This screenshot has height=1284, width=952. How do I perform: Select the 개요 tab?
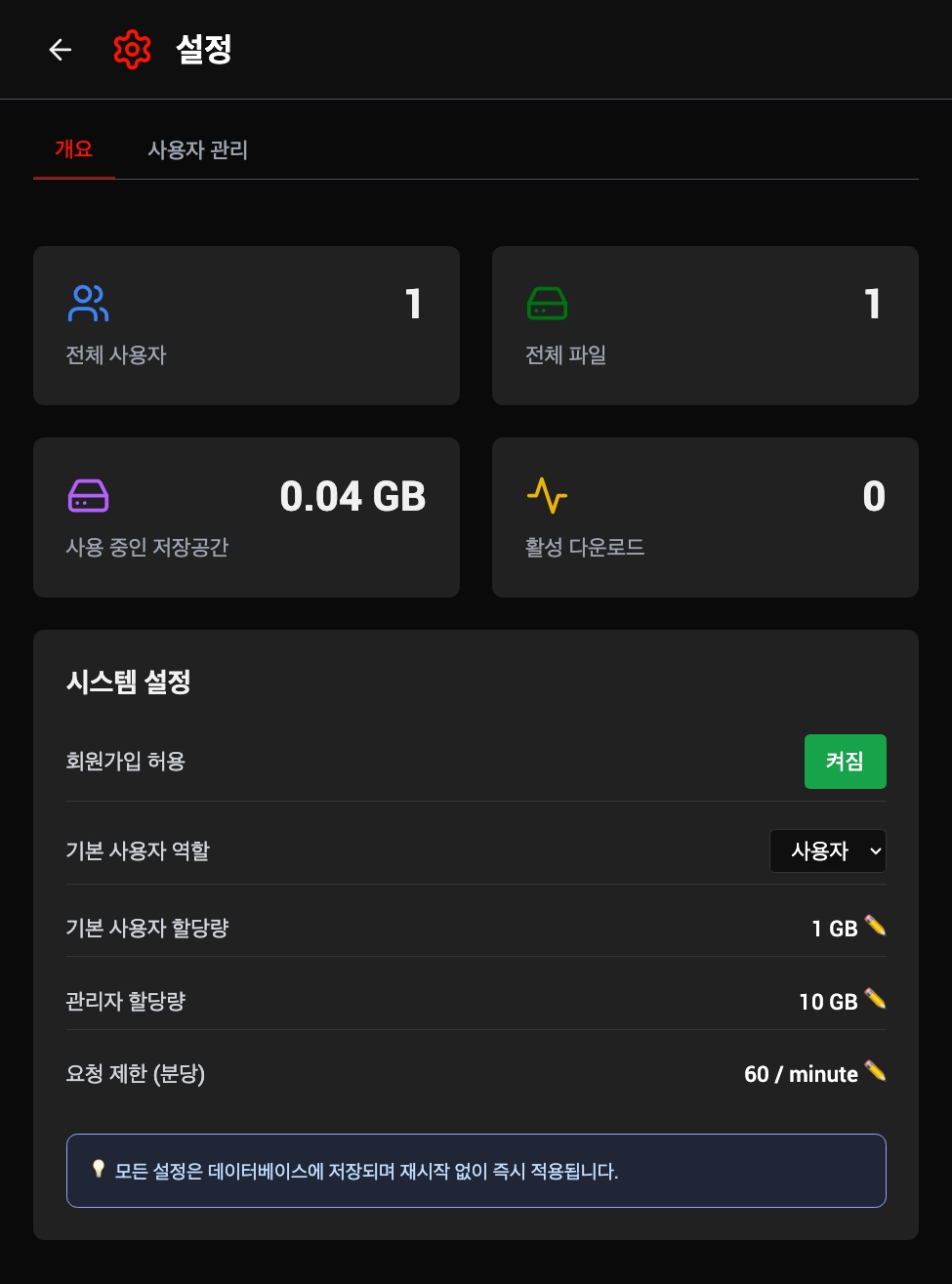pyautogui.click(x=74, y=149)
